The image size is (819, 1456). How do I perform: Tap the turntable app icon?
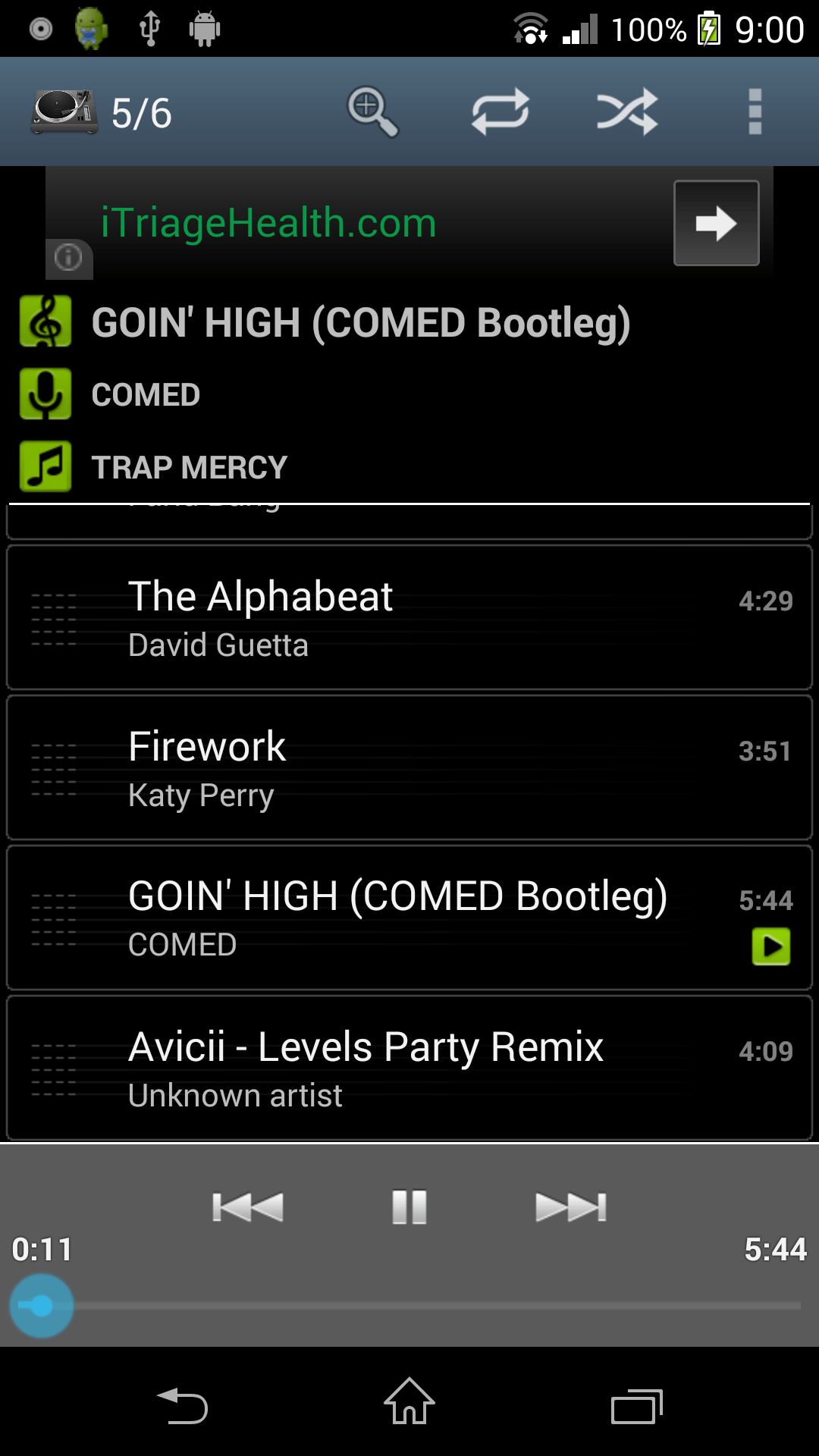tap(64, 112)
